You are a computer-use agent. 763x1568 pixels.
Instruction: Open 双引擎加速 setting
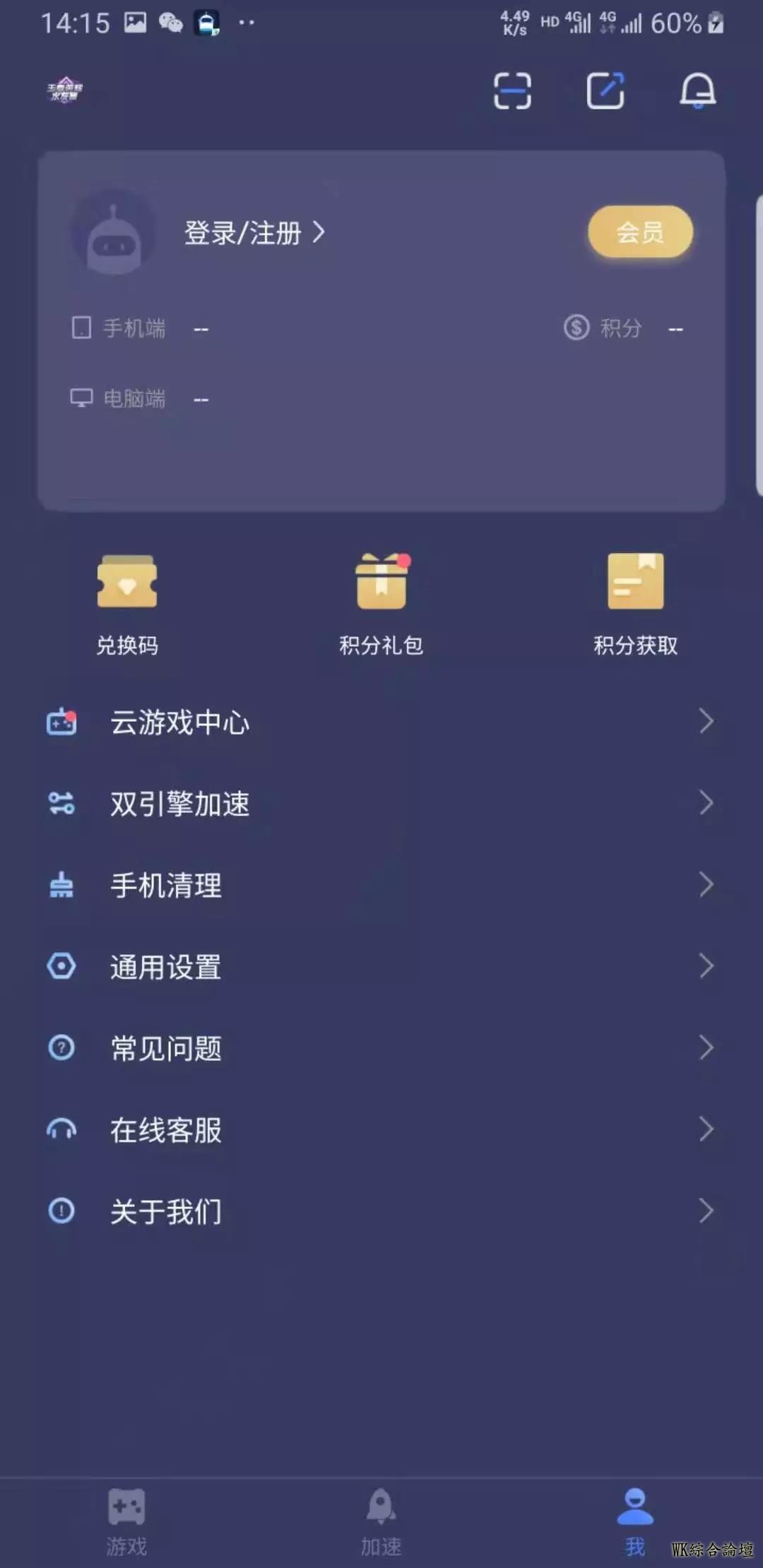tap(381, 804)
